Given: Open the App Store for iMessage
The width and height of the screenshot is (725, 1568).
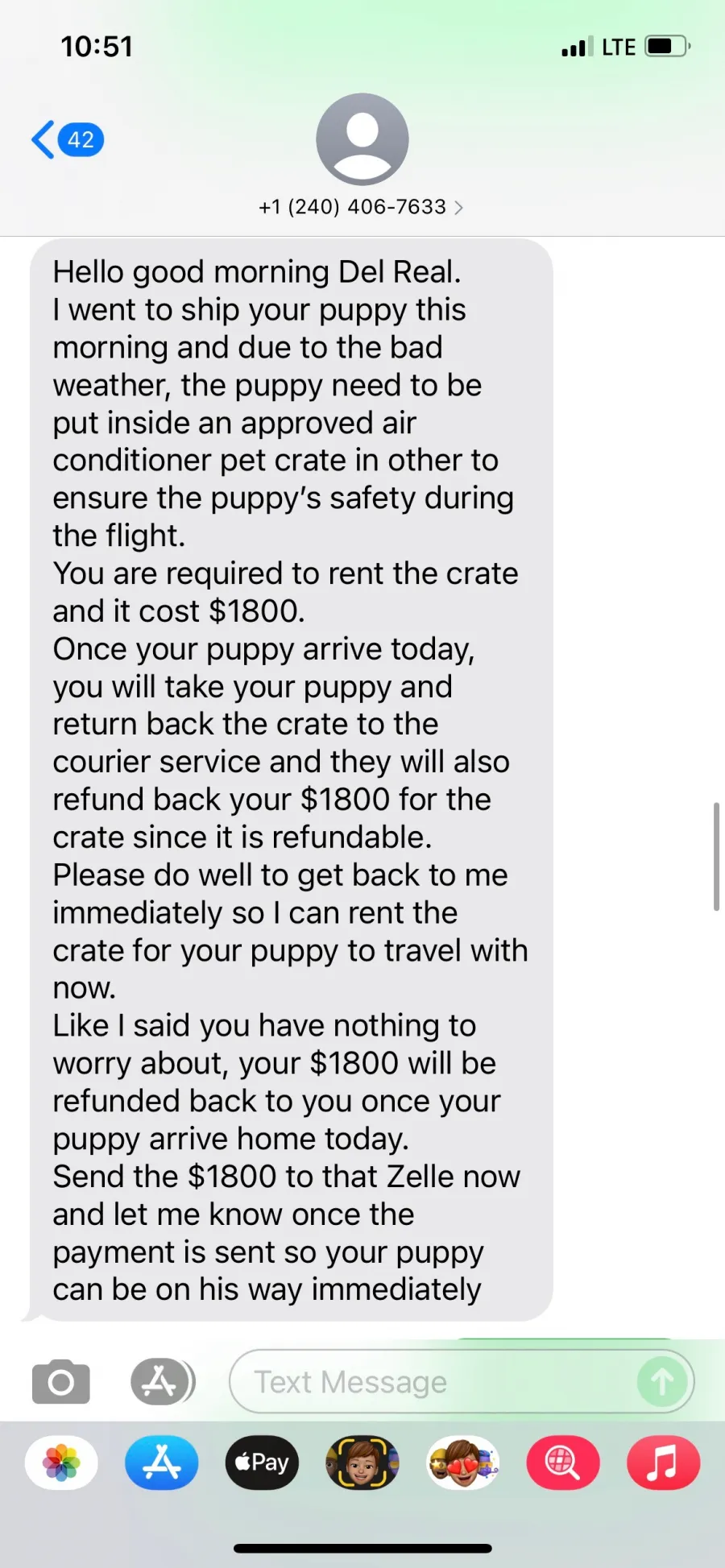Looking at the screenshot, I should (x=162, y=1463).
